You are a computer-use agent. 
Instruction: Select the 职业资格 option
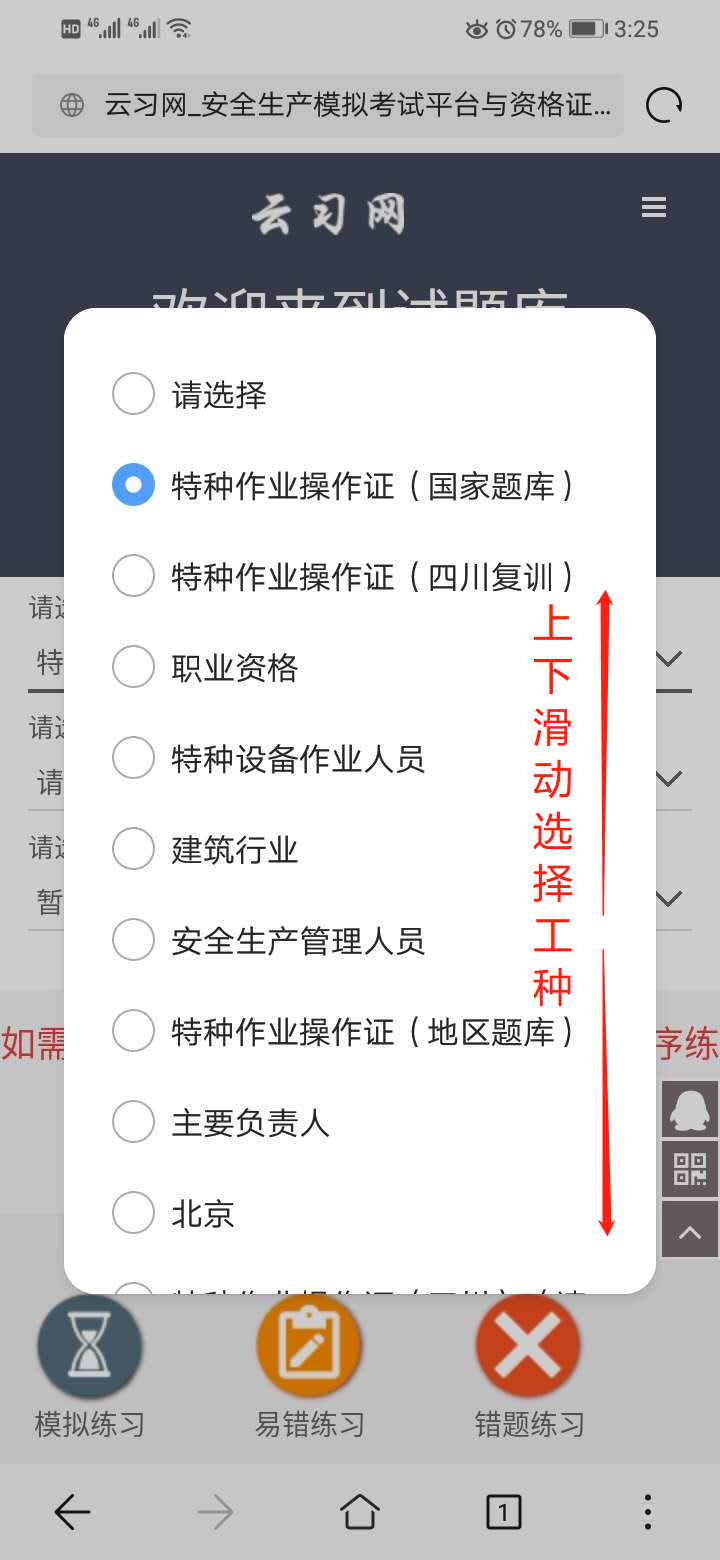coord(134,667)
